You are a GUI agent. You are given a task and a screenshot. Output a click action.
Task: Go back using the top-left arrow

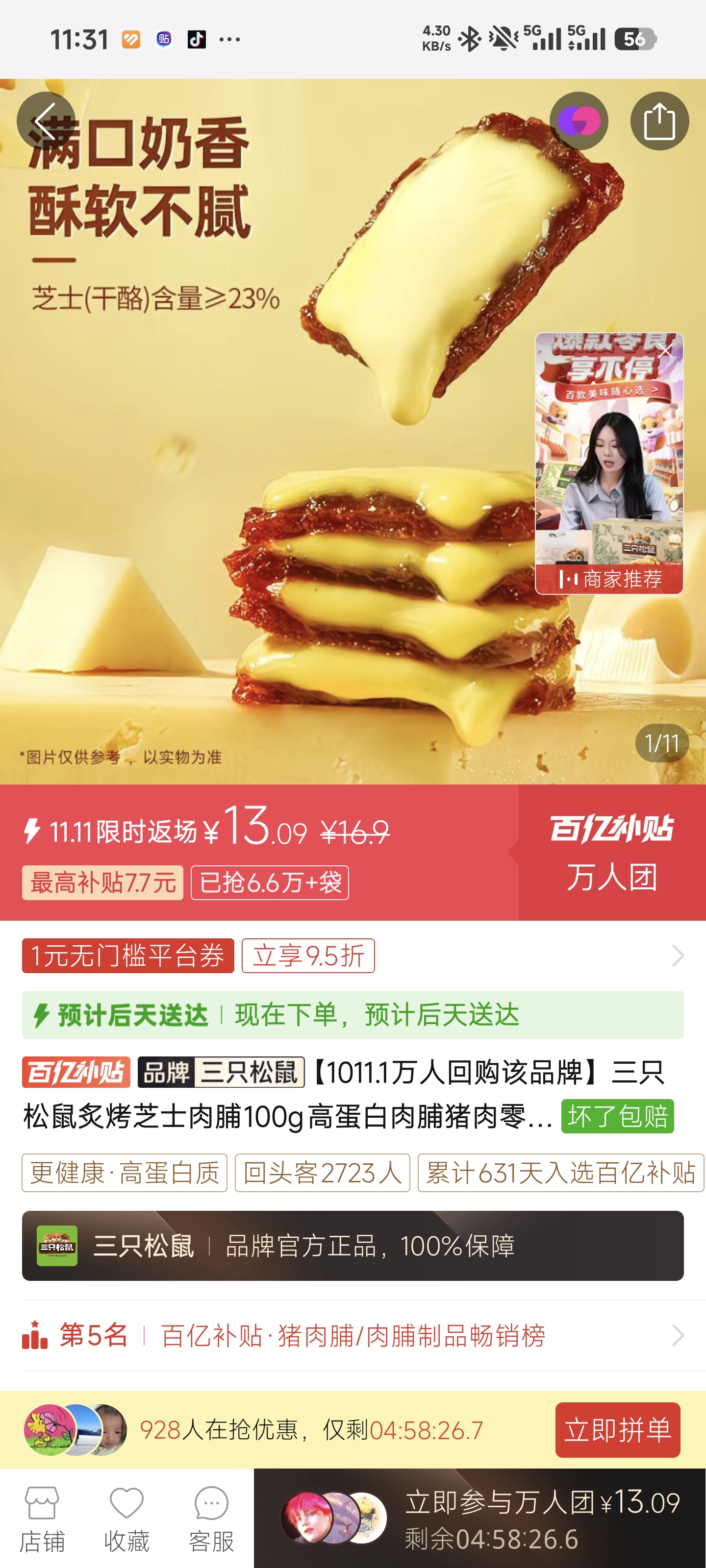point(46,121)
